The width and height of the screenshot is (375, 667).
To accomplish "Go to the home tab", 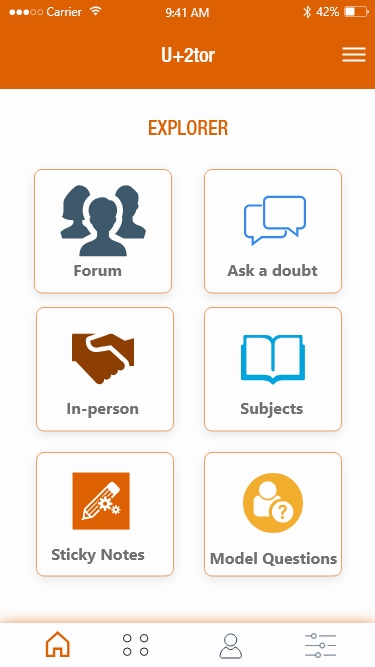I will pyautogui.click(x=57, y=644).
